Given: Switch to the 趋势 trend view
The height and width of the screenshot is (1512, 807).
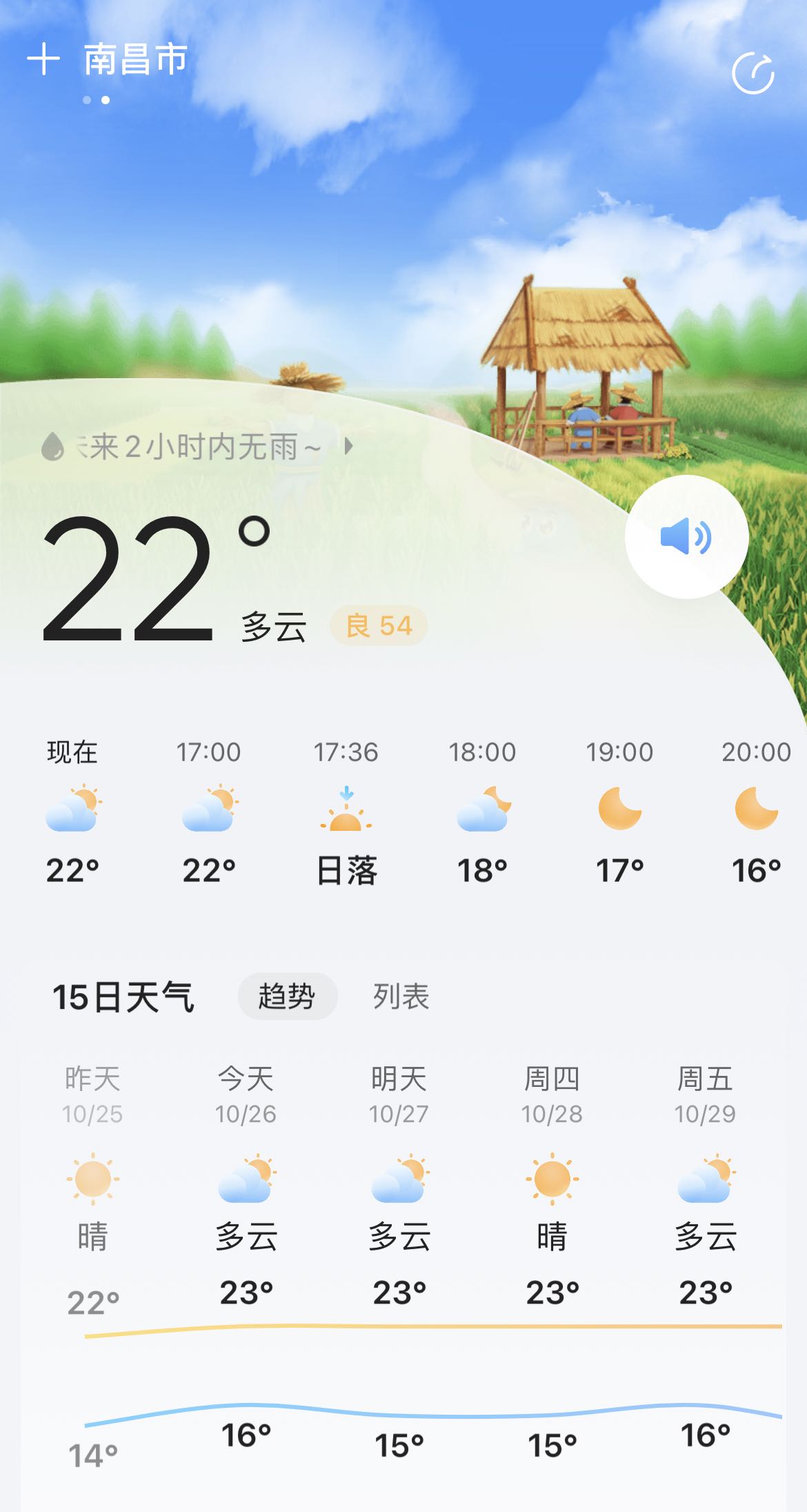Looking at the screenshot, I should point(287,996).
